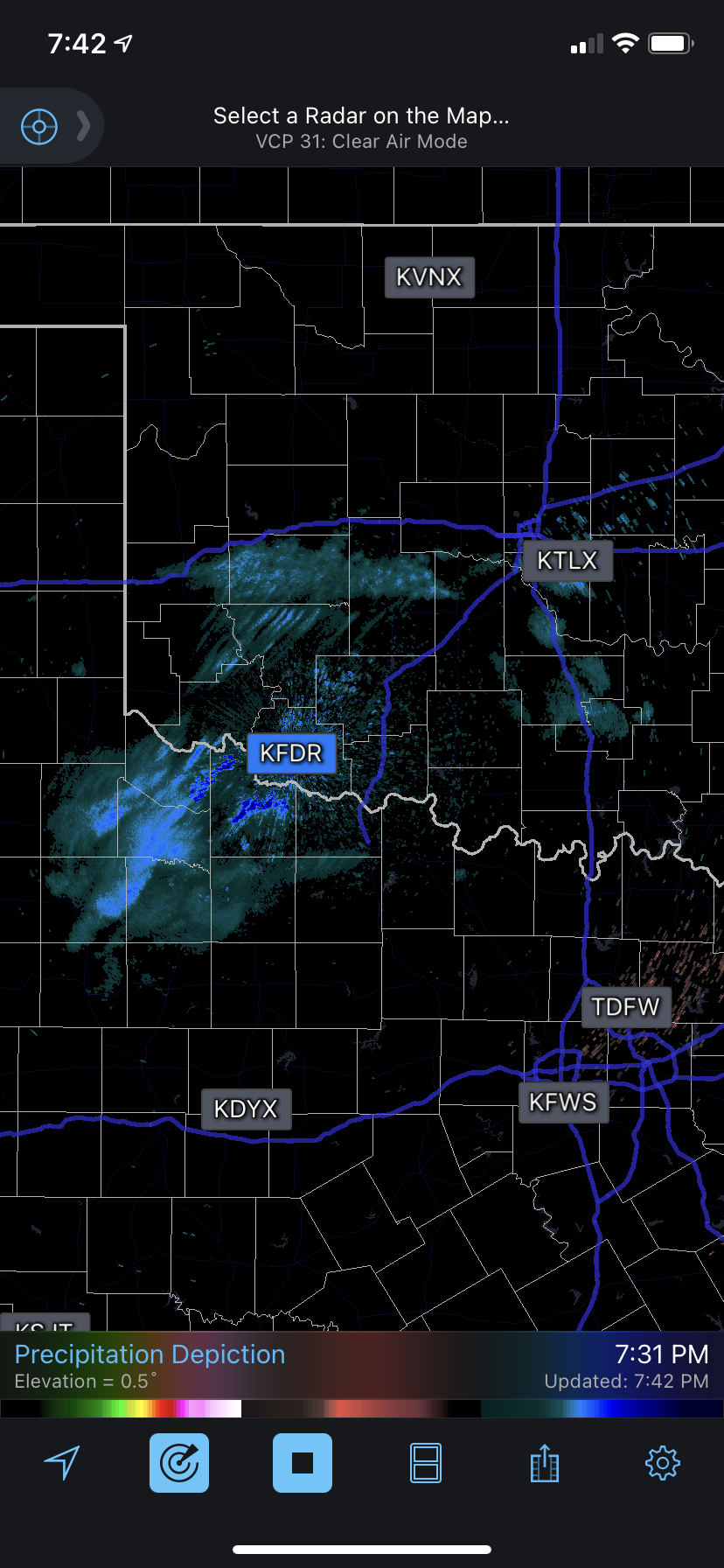Tap the location arrow in bottom toolbar
This screenshot has width=724, height=1568.
point(62,1462)
